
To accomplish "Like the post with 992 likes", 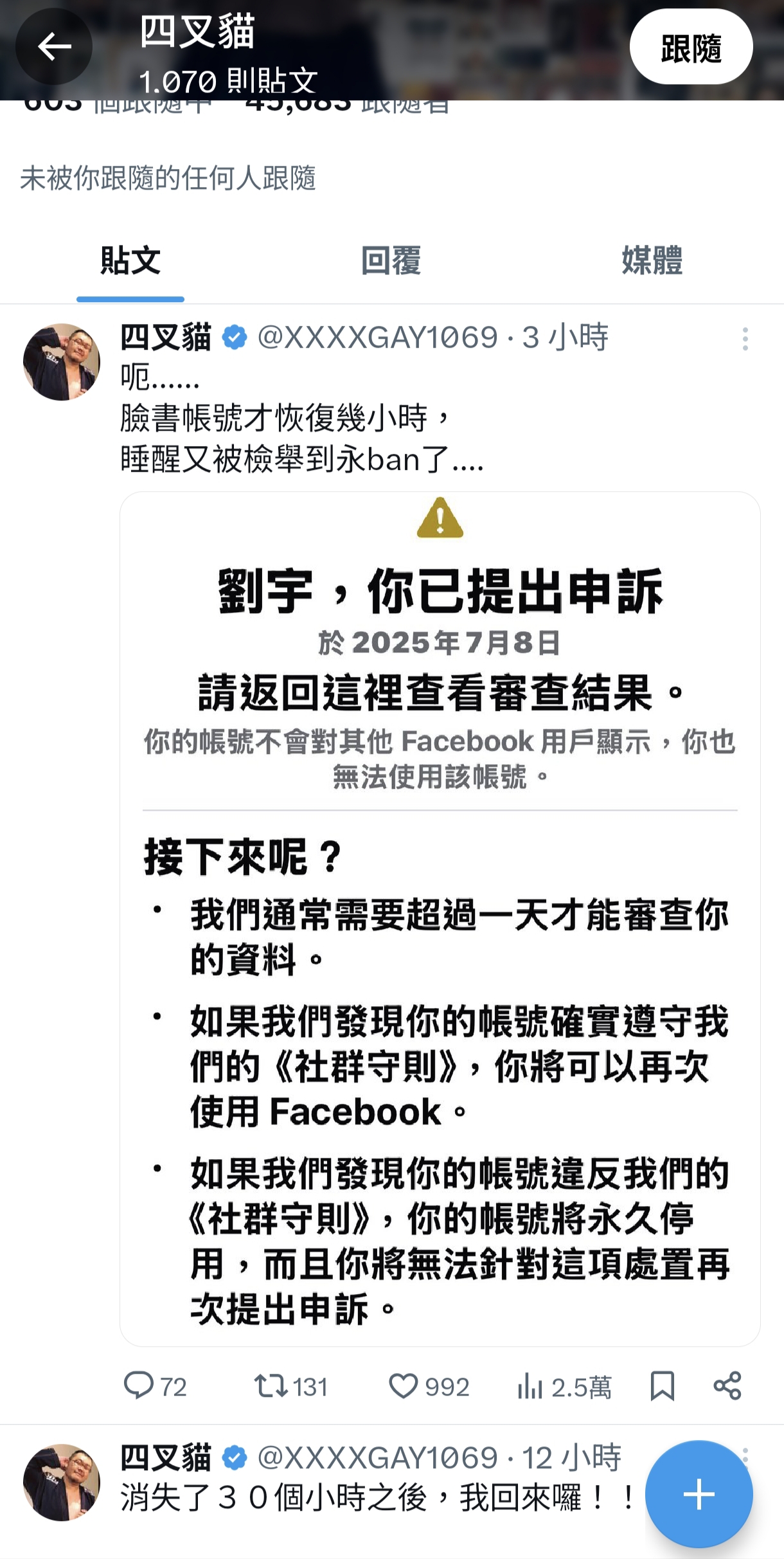I will click(x=429, y=1387).
